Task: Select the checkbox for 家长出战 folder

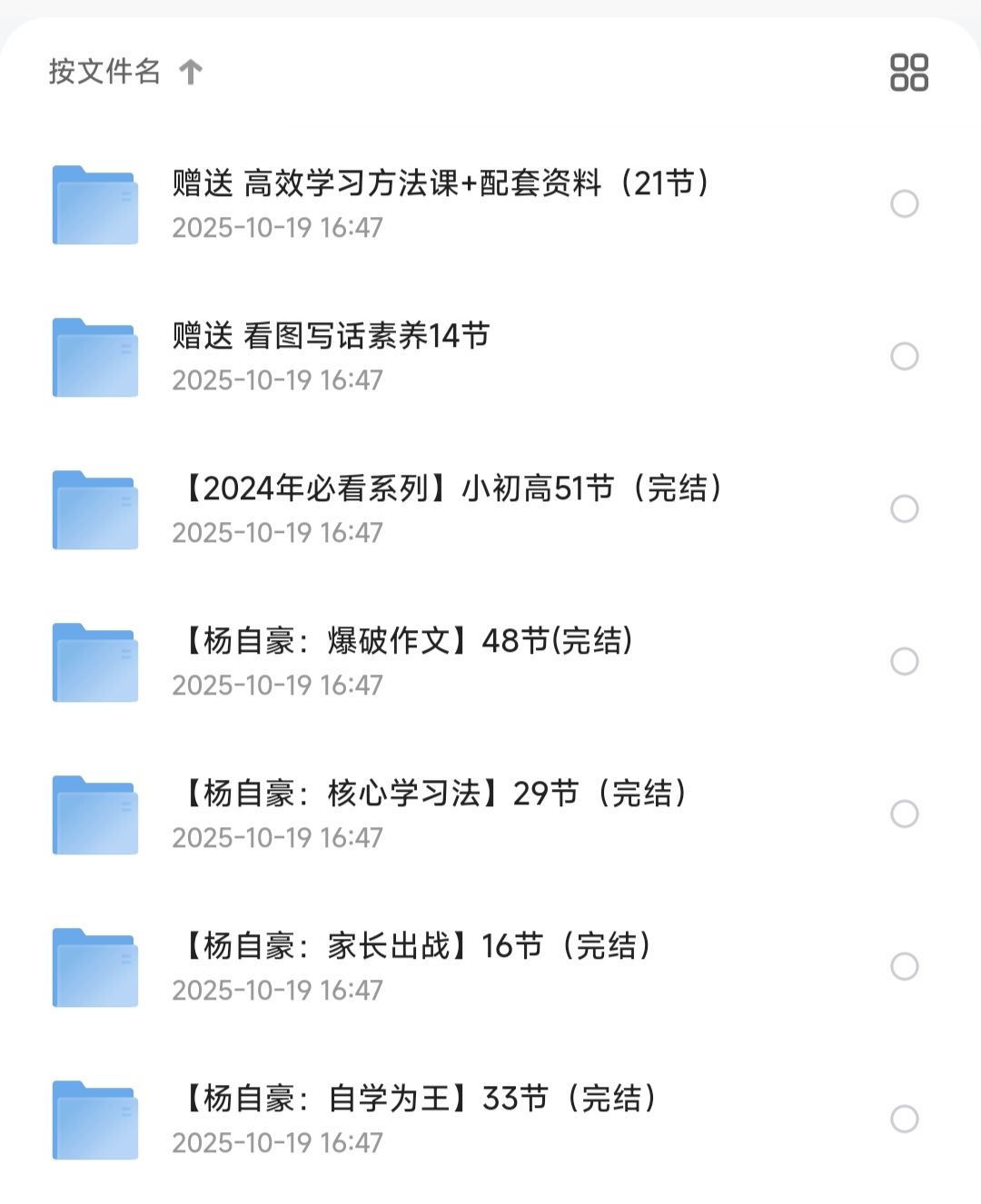Action: (905, 962)
